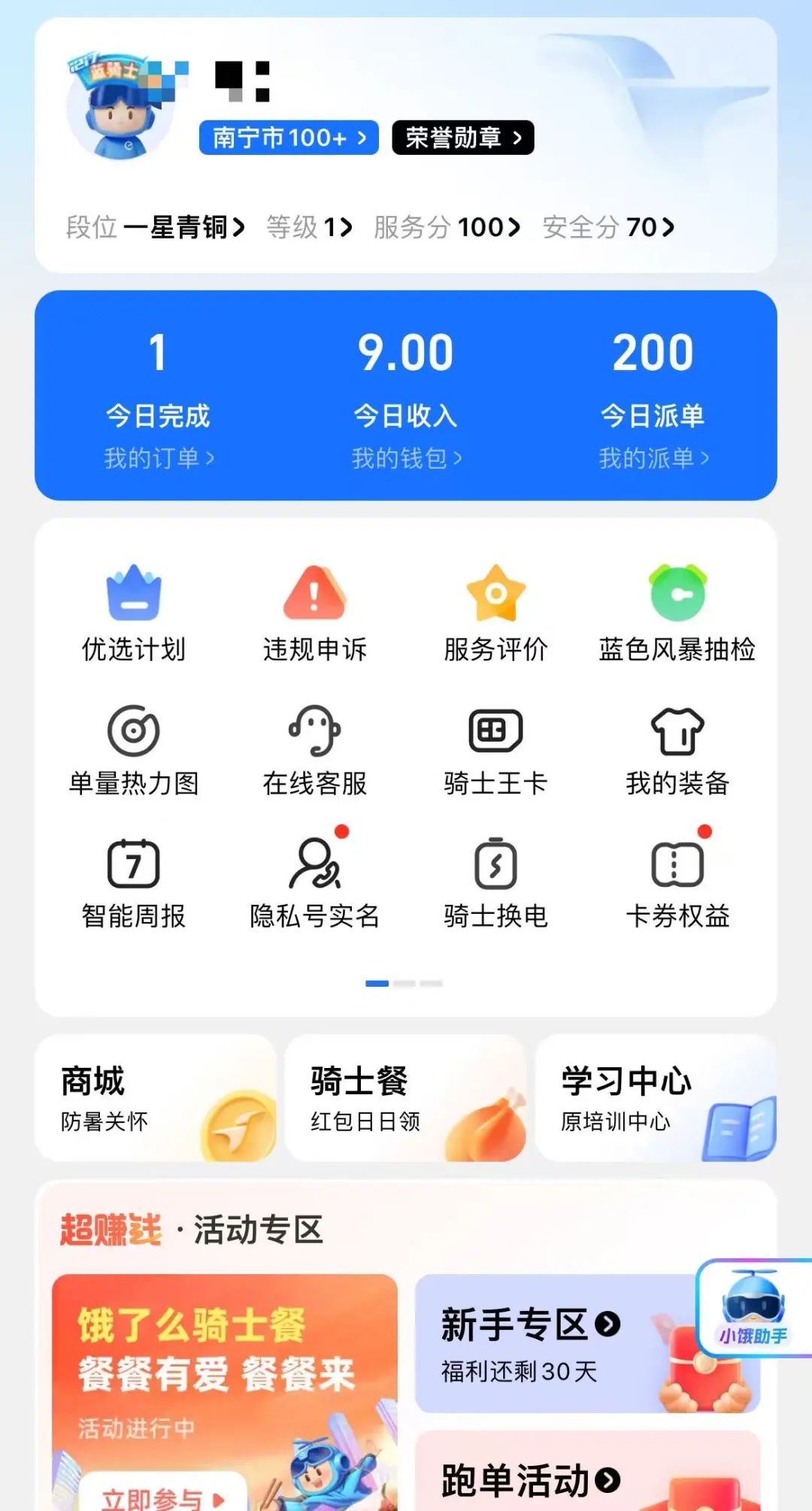Screen dimensions: 812x1511
Task: View 我的装备 equipment icon
Action: pos(677,745)
